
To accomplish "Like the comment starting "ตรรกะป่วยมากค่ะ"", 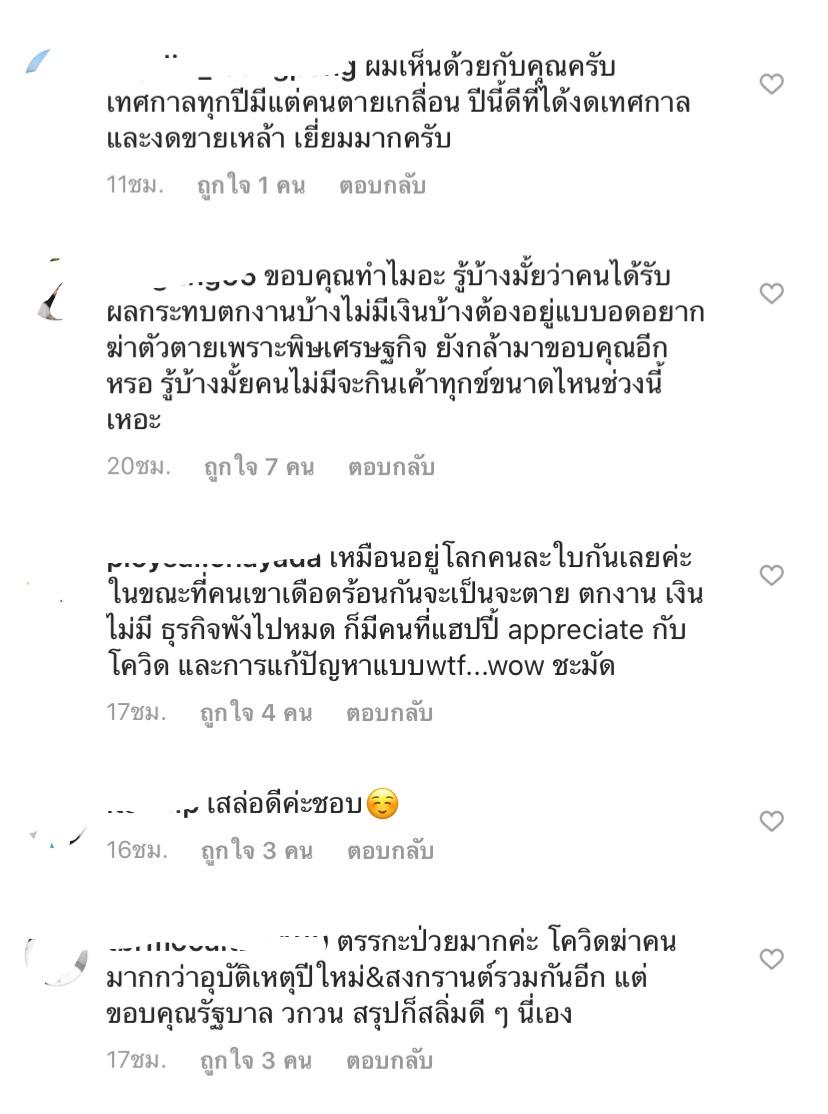I will [771, 959].
